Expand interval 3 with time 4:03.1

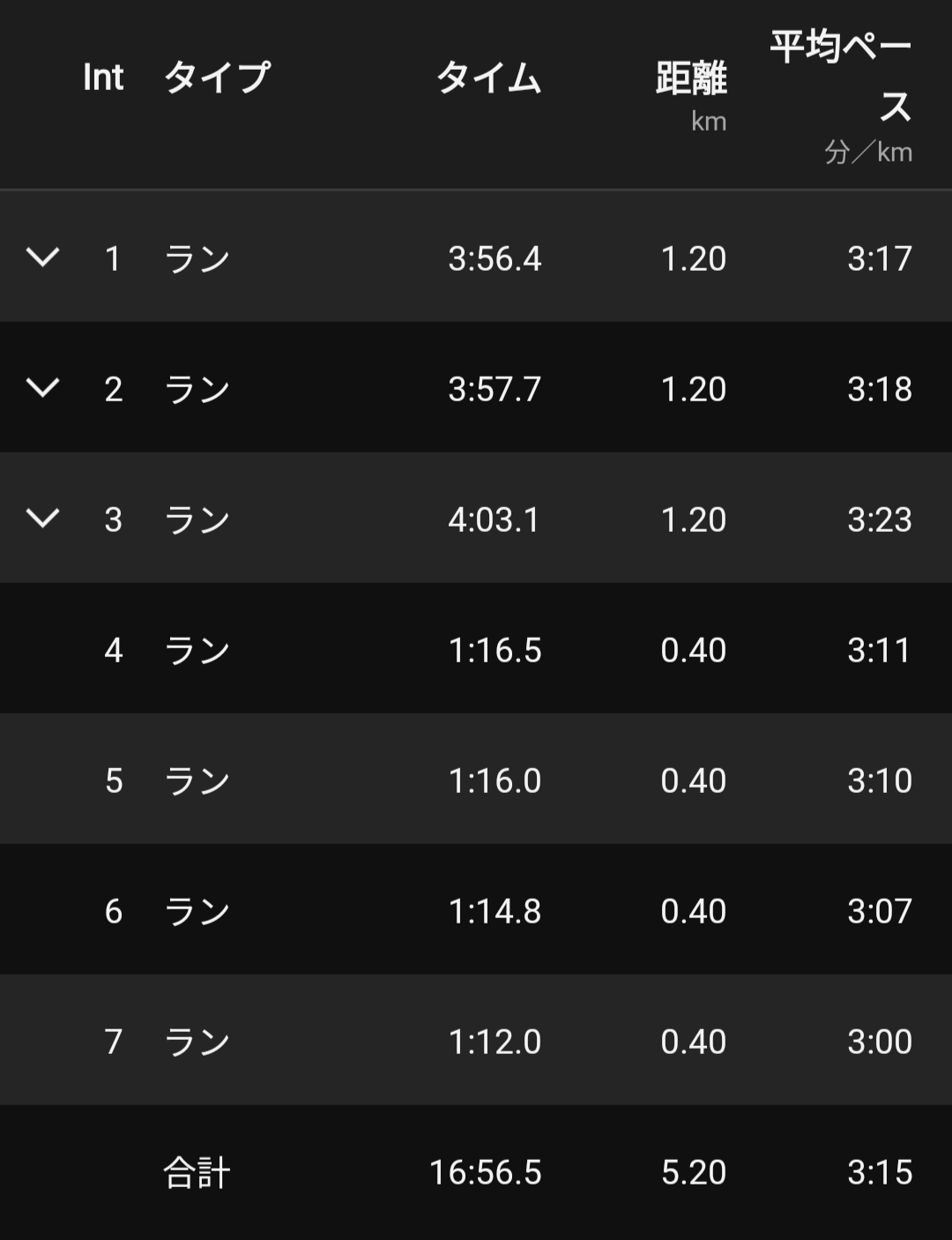pos(42,519)
